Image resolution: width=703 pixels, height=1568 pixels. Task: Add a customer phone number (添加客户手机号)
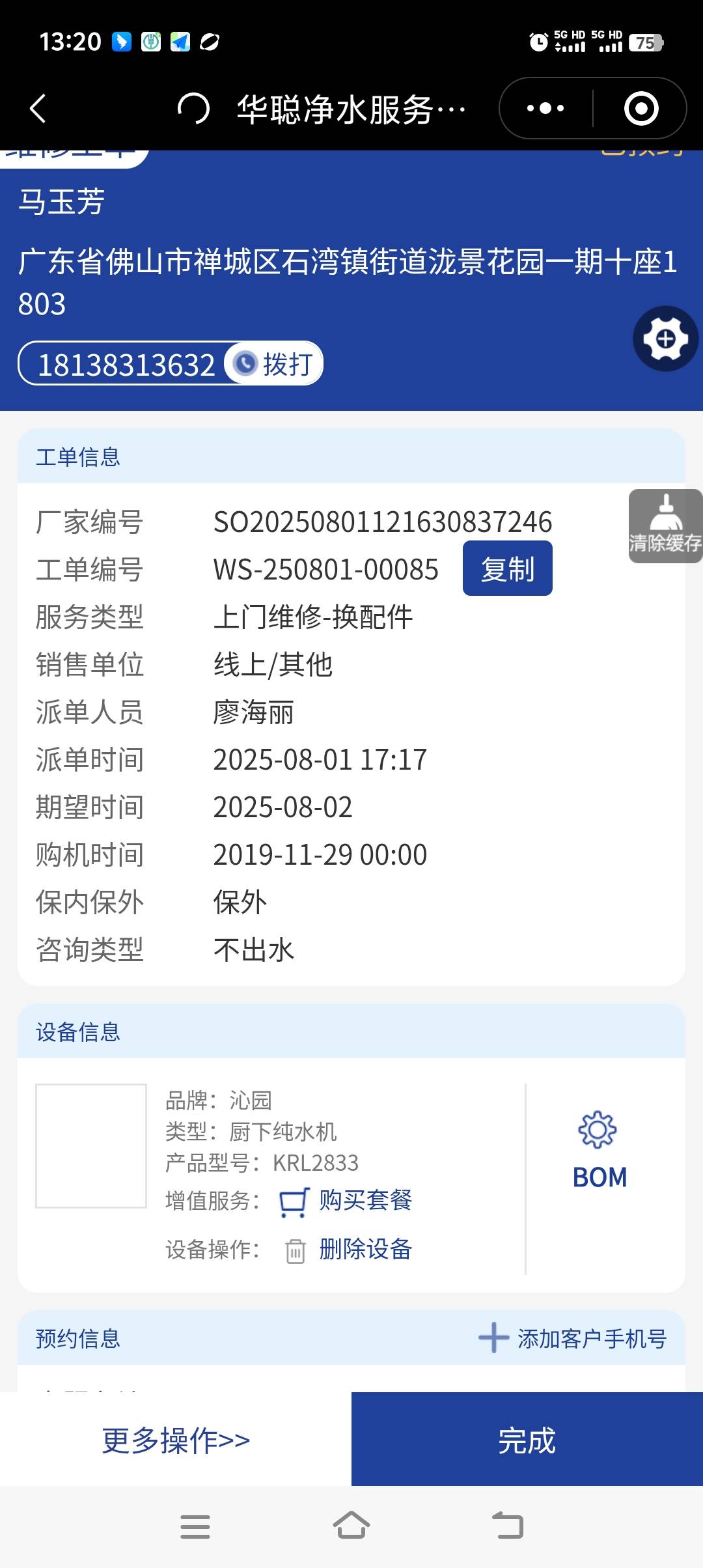pos(573,1339)
